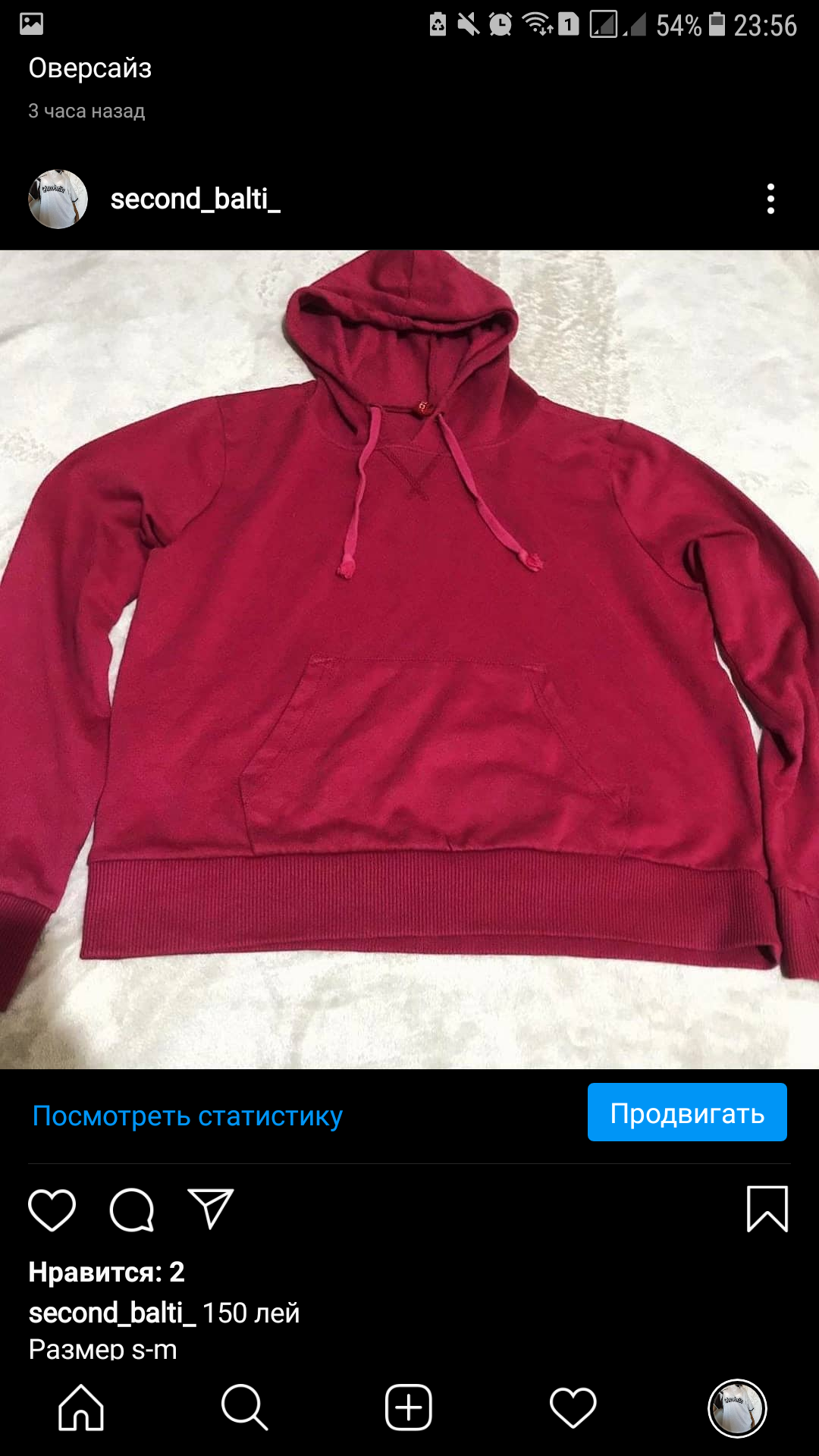Screen dimensions: 819x1456
Task: Open the Activity heart tab
Action: point(573,1408)
